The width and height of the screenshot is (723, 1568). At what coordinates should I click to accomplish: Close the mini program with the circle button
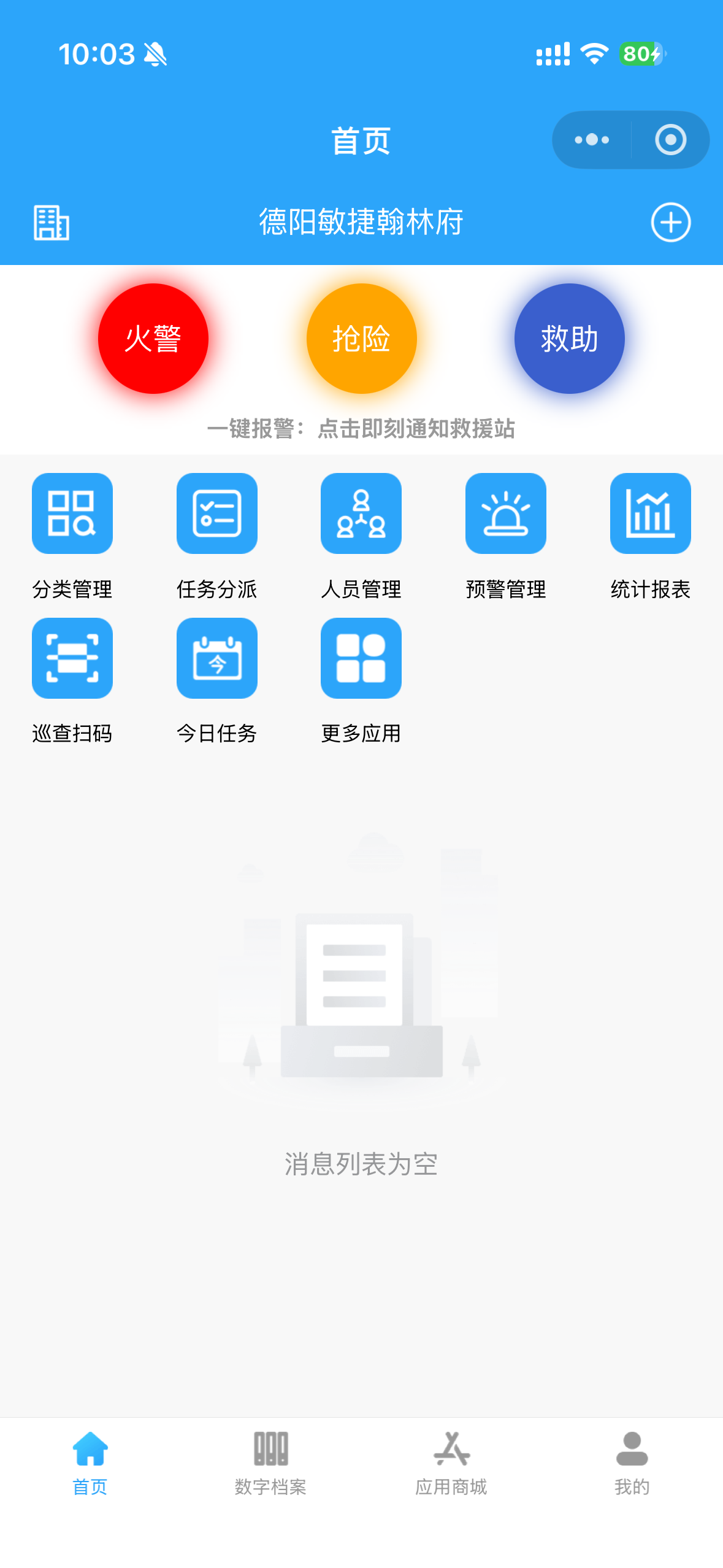[x=670, y=140]
